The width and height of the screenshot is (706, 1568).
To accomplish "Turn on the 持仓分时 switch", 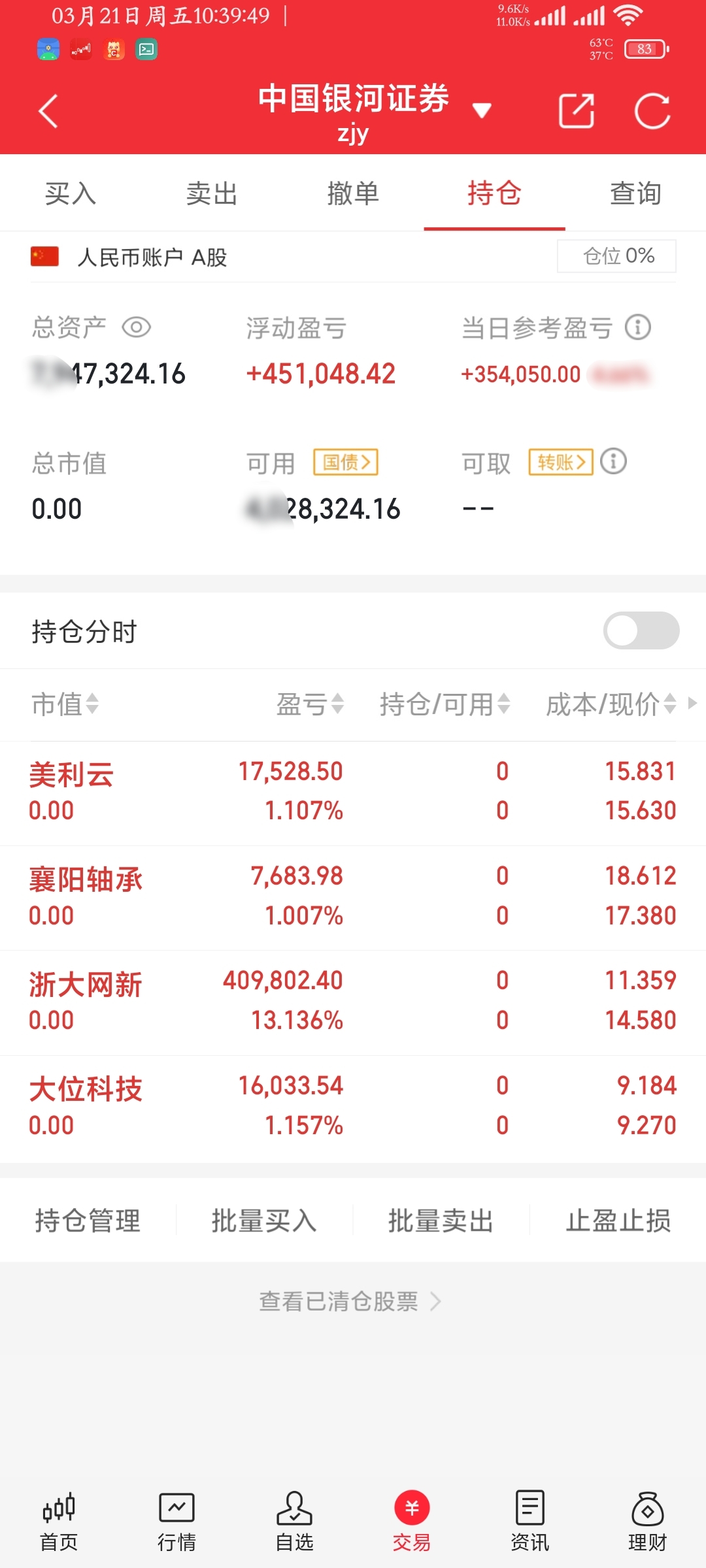I will [641, 631].
